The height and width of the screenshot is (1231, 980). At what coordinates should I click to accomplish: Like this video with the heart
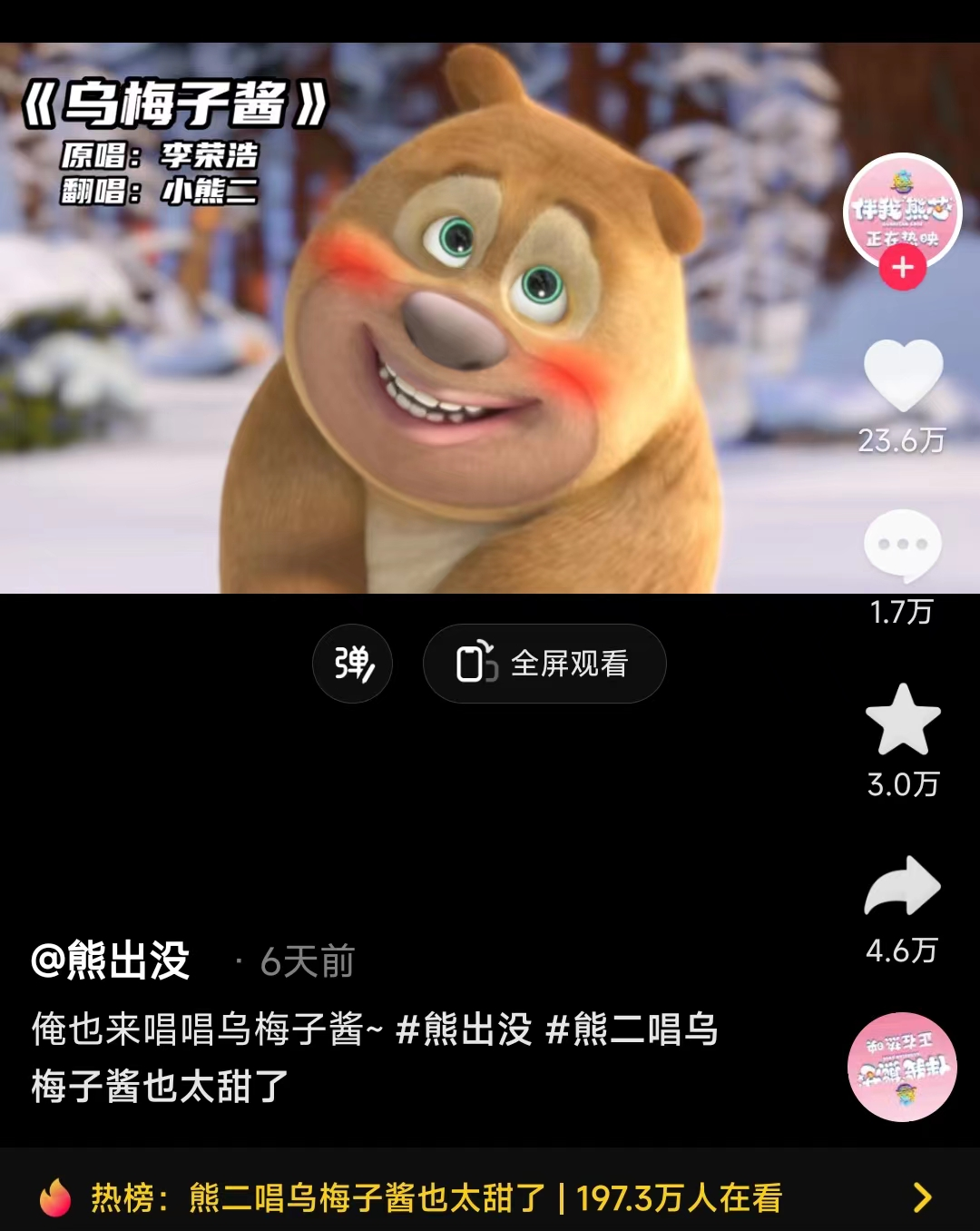902,375
